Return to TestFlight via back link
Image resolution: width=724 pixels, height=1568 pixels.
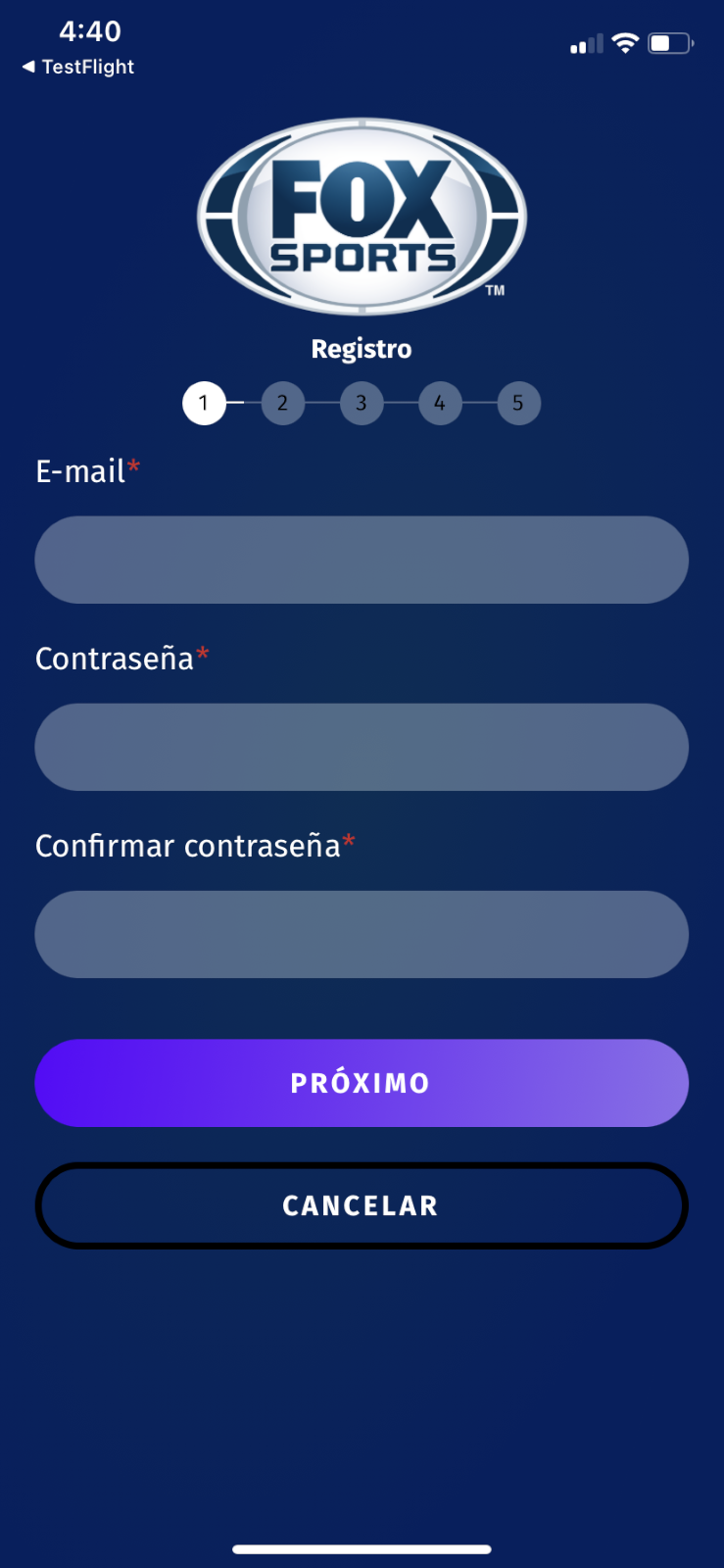78,67
